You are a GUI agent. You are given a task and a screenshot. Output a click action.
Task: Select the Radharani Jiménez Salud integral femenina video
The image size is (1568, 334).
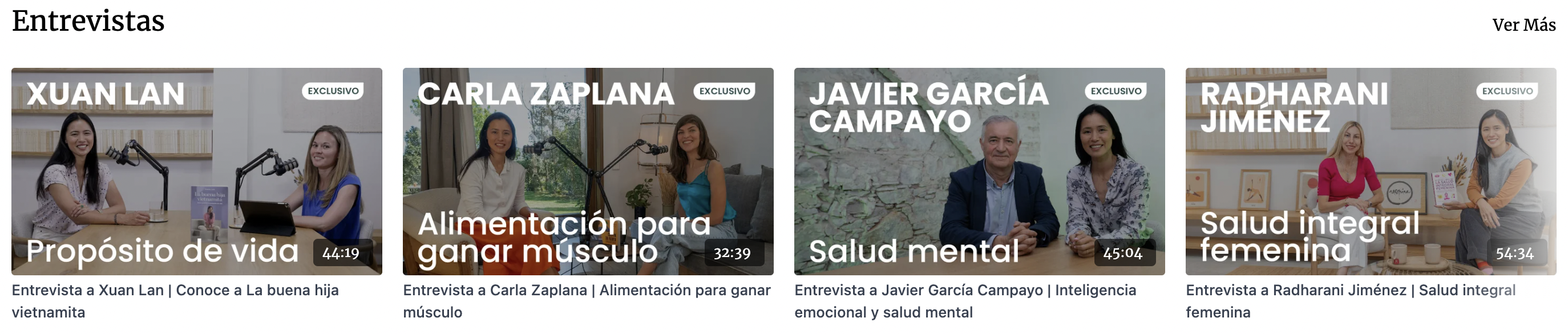[1370, 172]
